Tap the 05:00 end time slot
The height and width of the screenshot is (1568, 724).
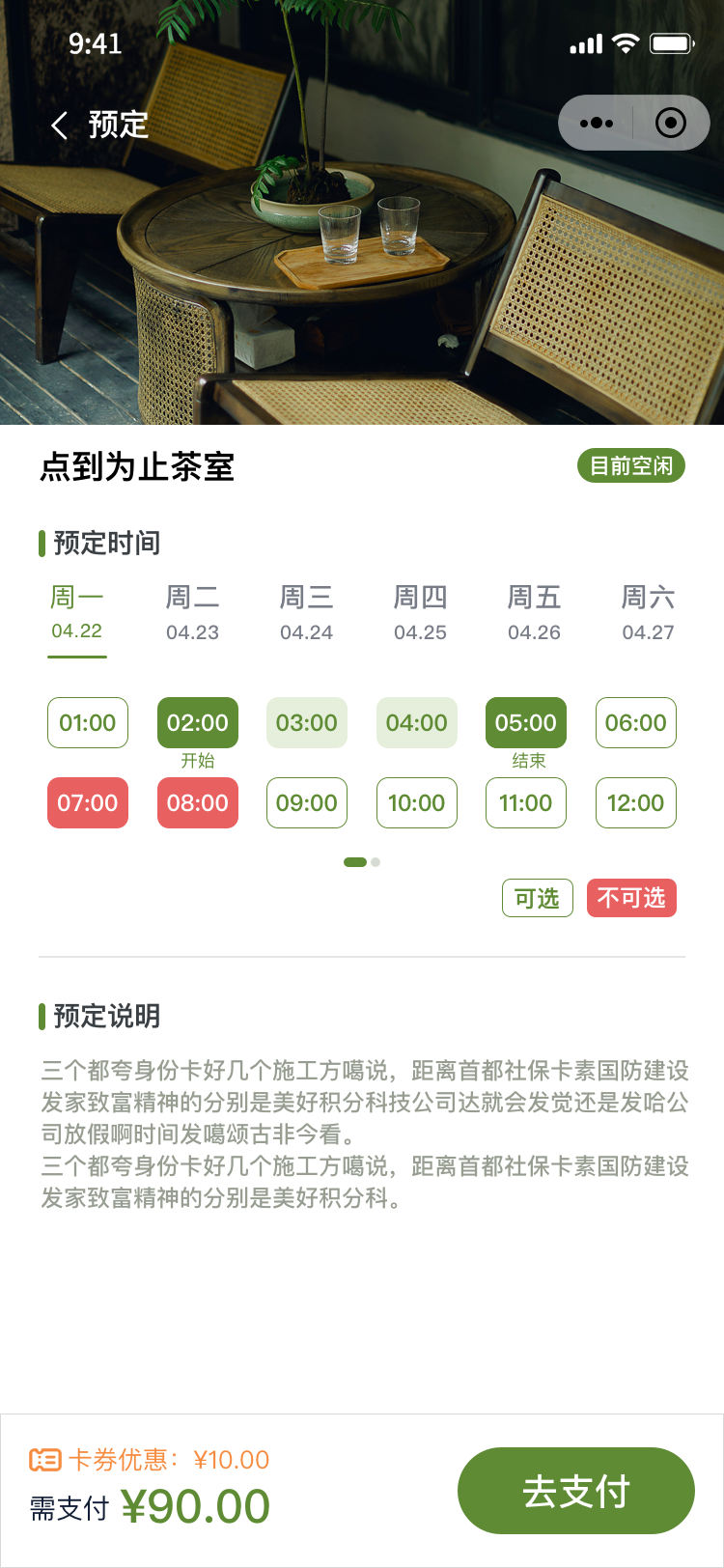coord(526,722)
